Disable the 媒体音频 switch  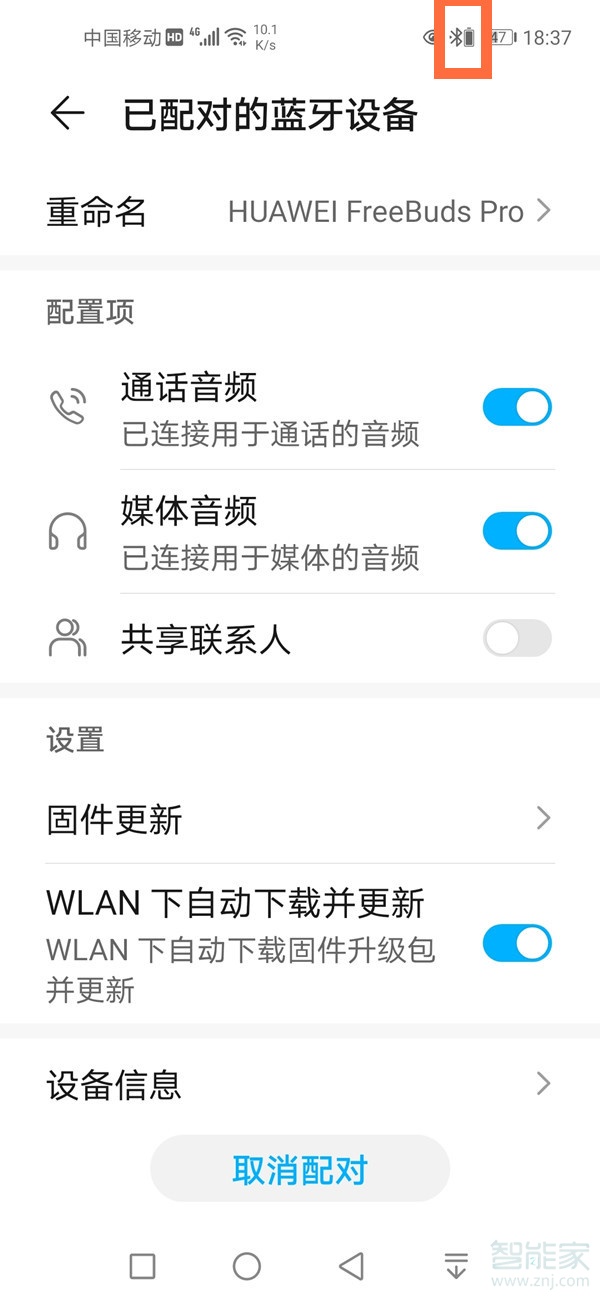pos(517,530)
